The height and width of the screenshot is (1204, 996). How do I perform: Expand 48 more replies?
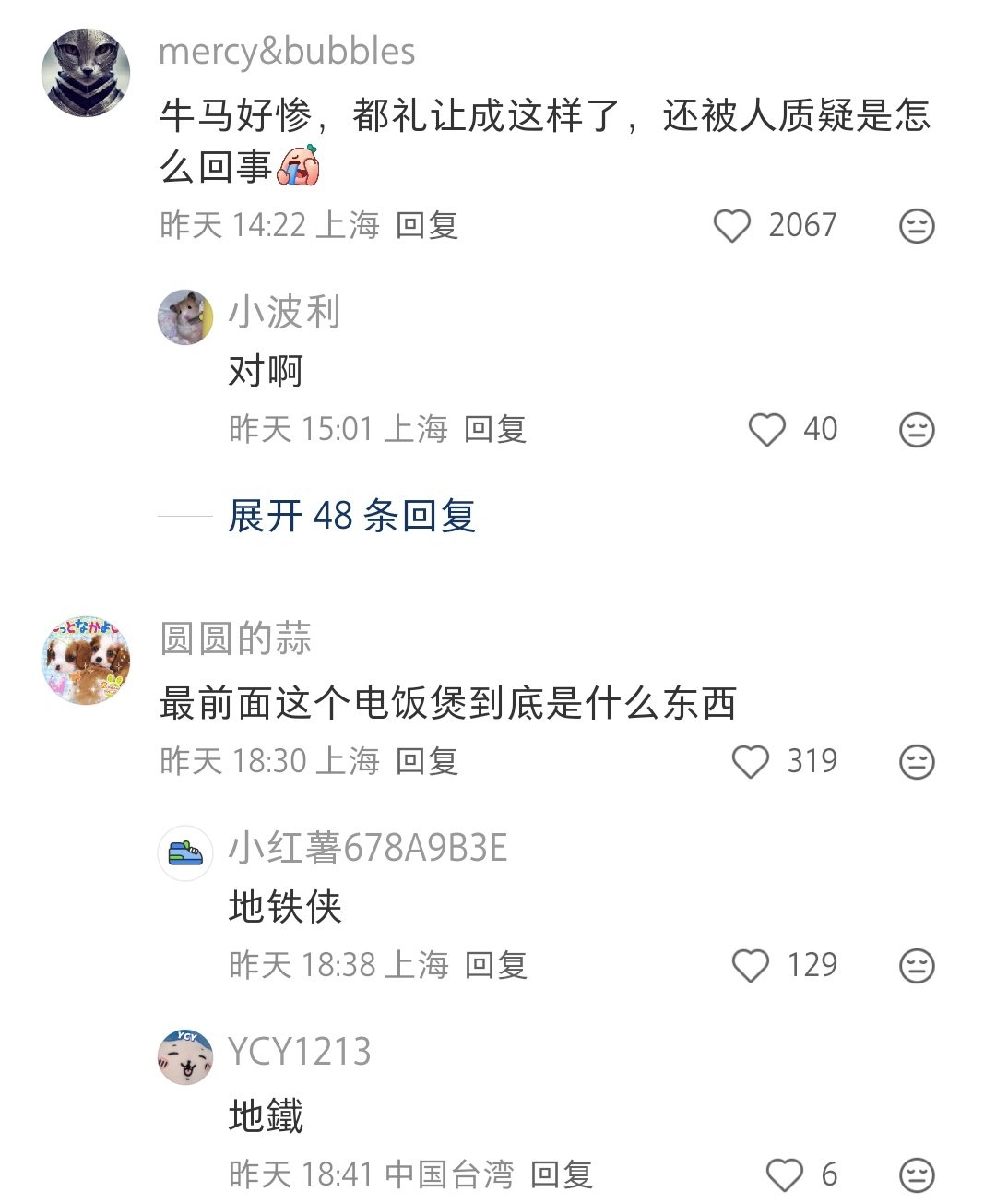point(351,516)
